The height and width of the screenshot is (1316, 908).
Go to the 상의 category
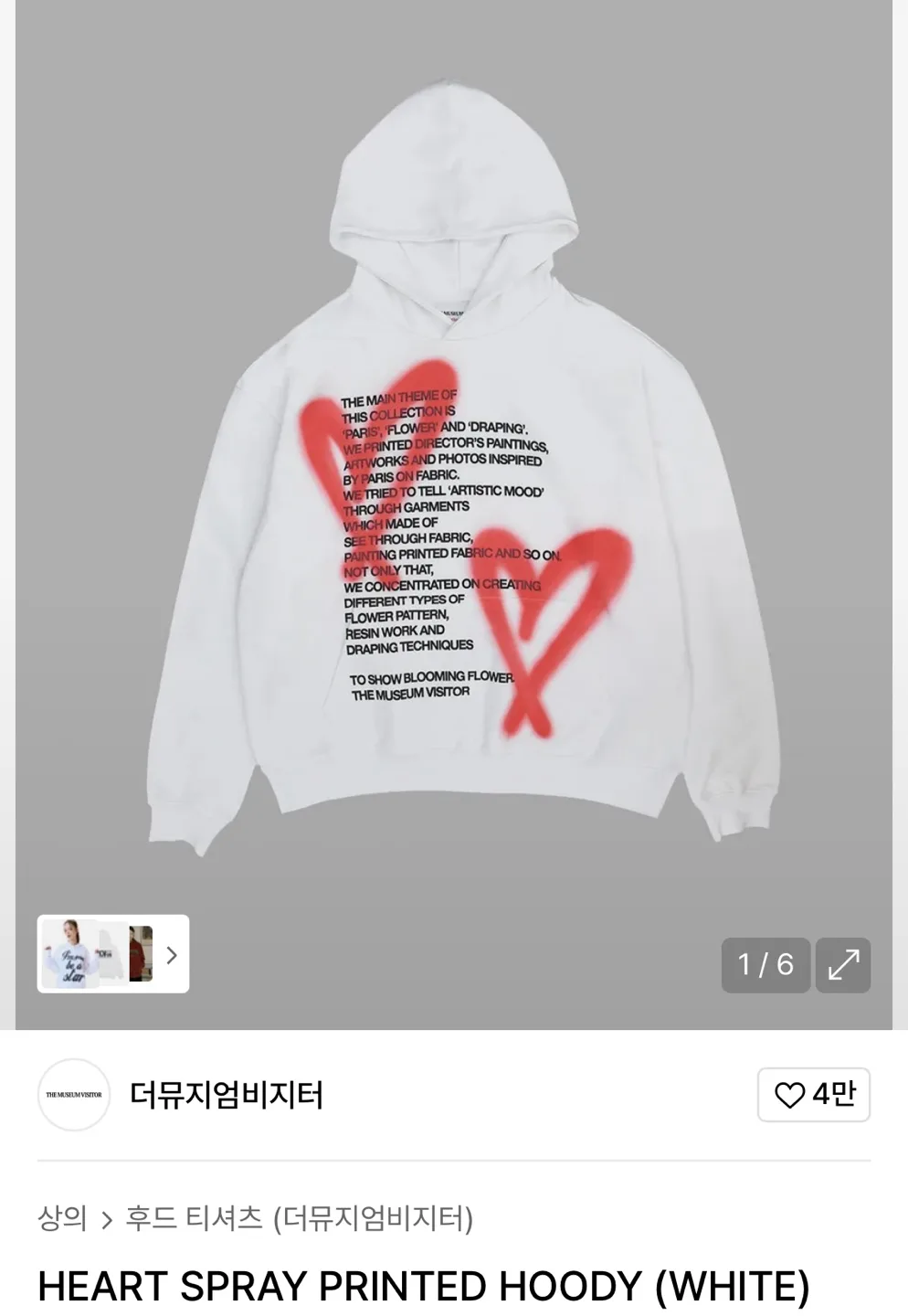pyautogui.click(x=62, y=1218)
